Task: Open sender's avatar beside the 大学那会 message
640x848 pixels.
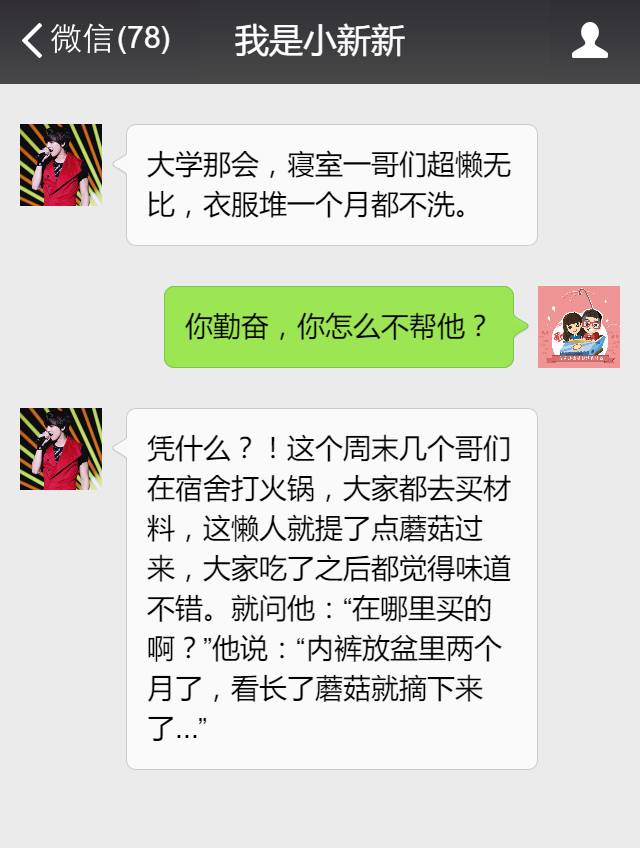Action: pyautogui.click(x=61, y=165)
